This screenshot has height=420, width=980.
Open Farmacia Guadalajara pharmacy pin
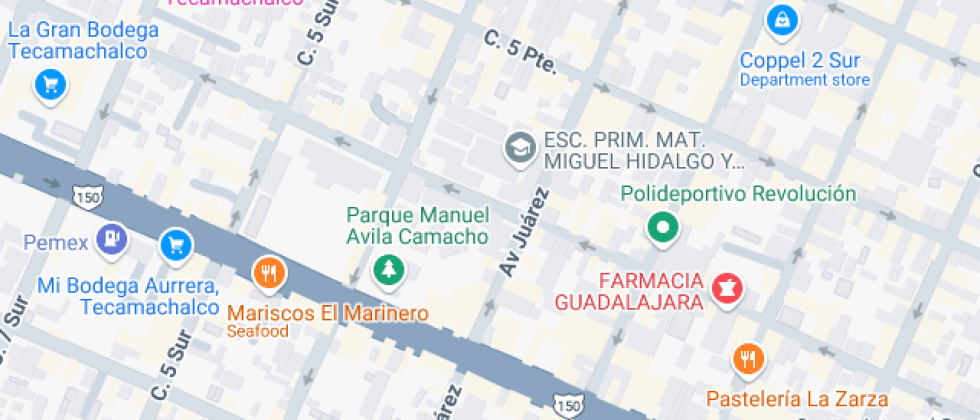click(x=727, y=288)
